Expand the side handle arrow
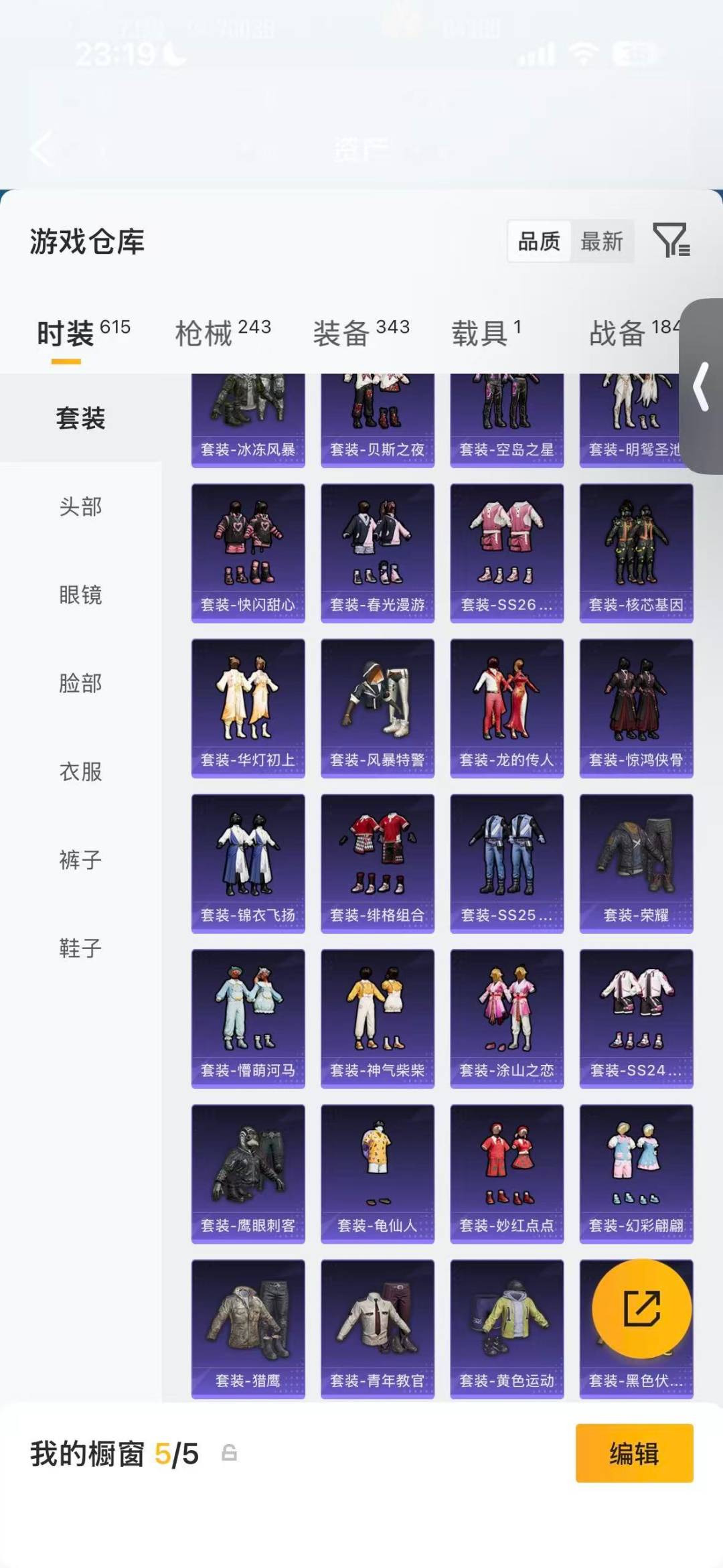723x1568 pixels. coord(701,386)
